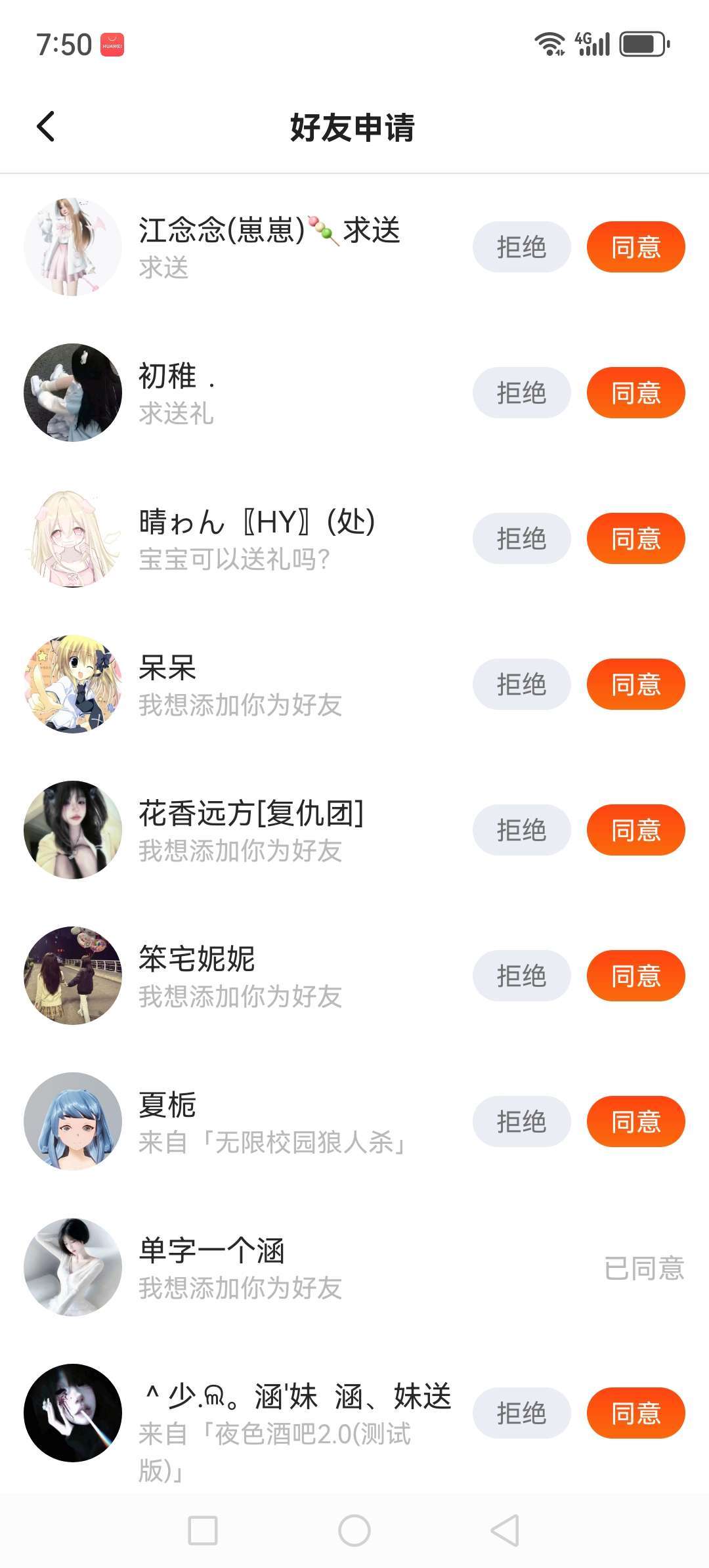The image size is (709, 1568).
Task: Reject 江念念(崽崽)'s friend request
Action: point(521,247)
